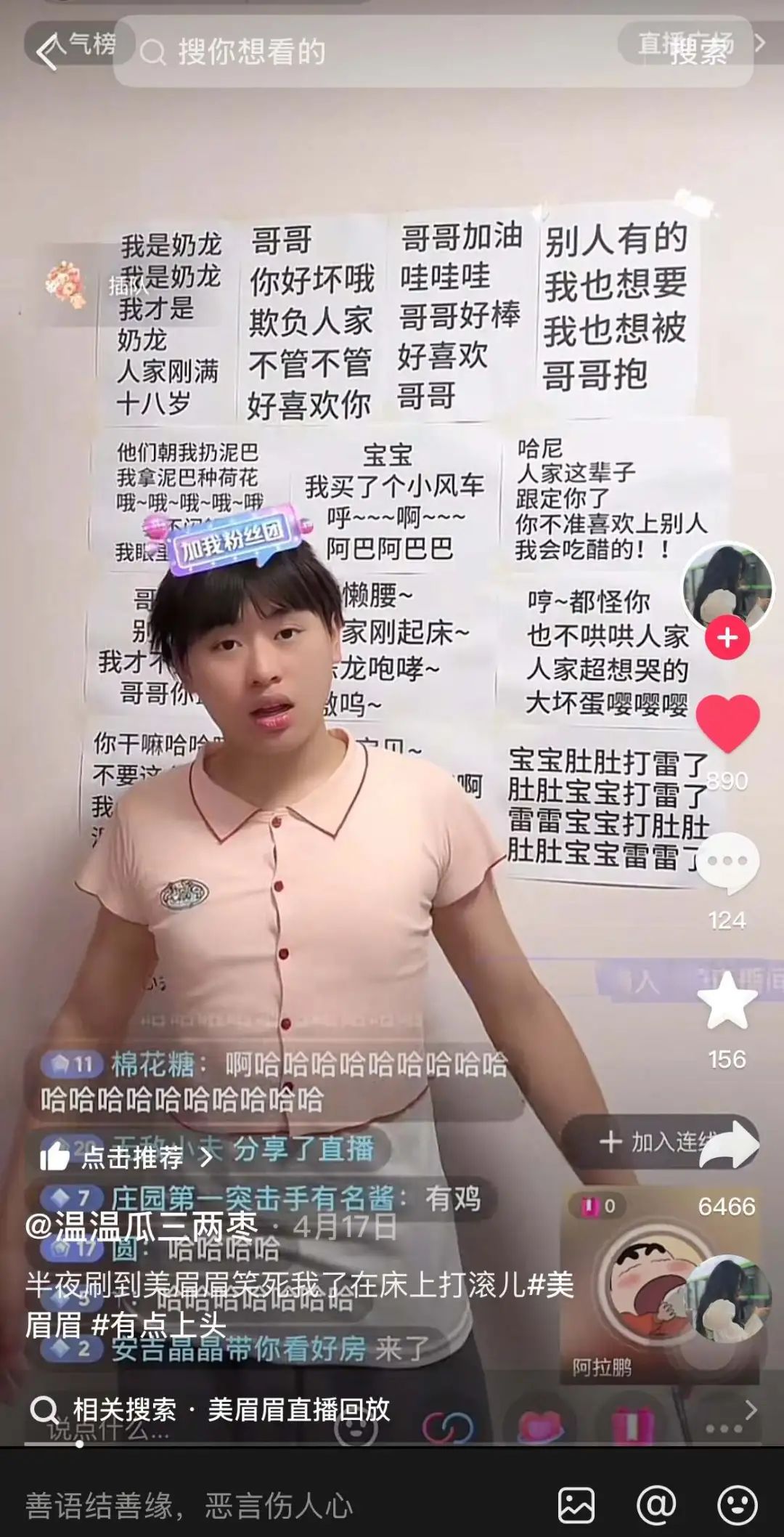Screen dimensions: 784x1537
Task: Open the hashtag #有点上头
Action: coord(158,1325)
